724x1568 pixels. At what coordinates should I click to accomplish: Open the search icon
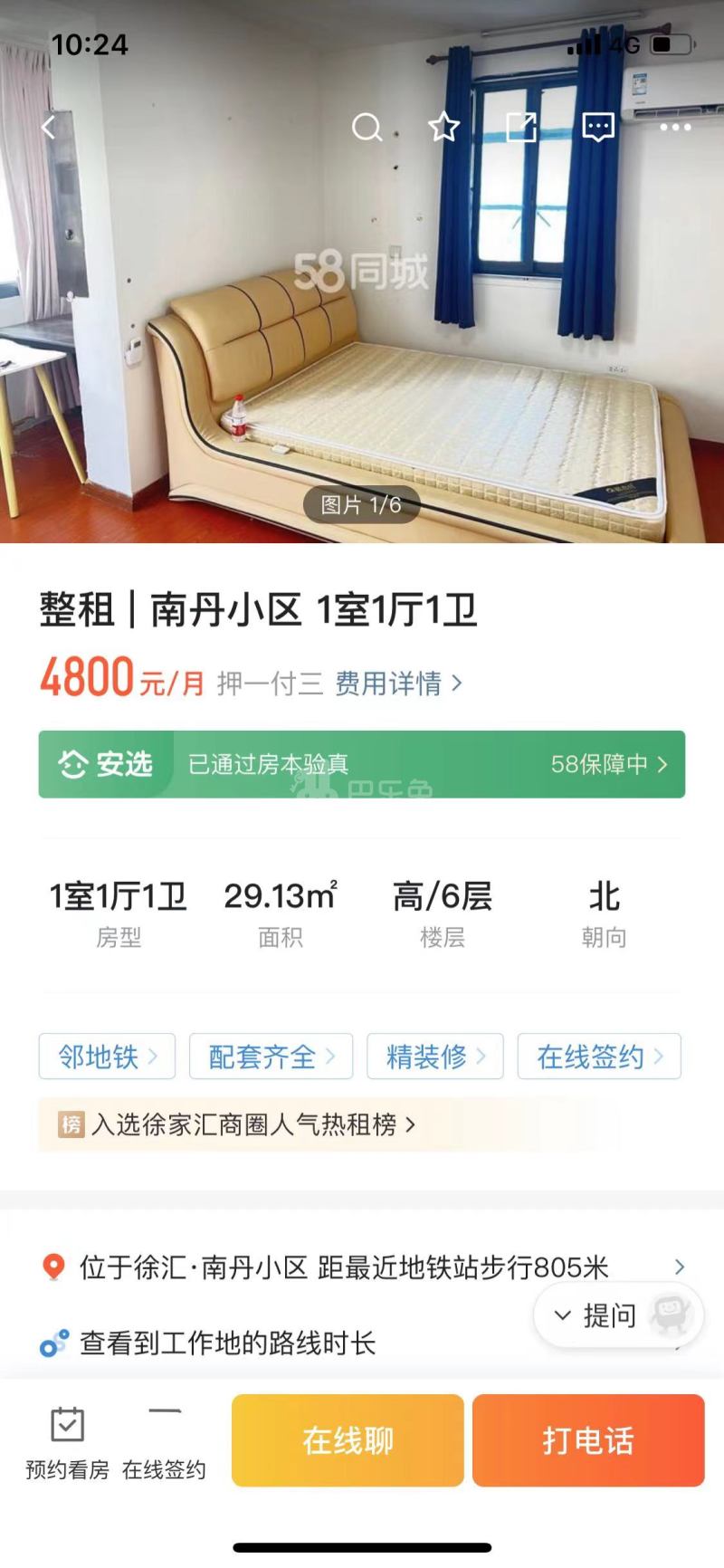367,129
